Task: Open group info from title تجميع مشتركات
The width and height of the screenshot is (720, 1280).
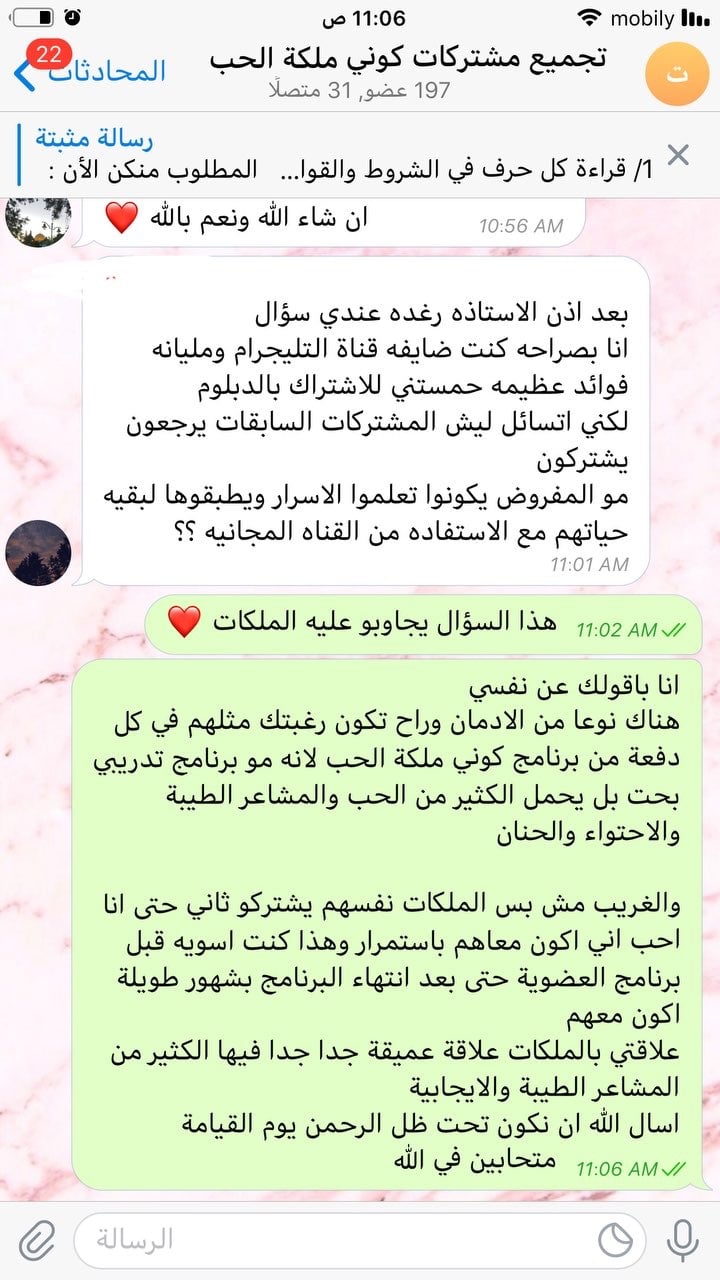Action: pos(408,58)
